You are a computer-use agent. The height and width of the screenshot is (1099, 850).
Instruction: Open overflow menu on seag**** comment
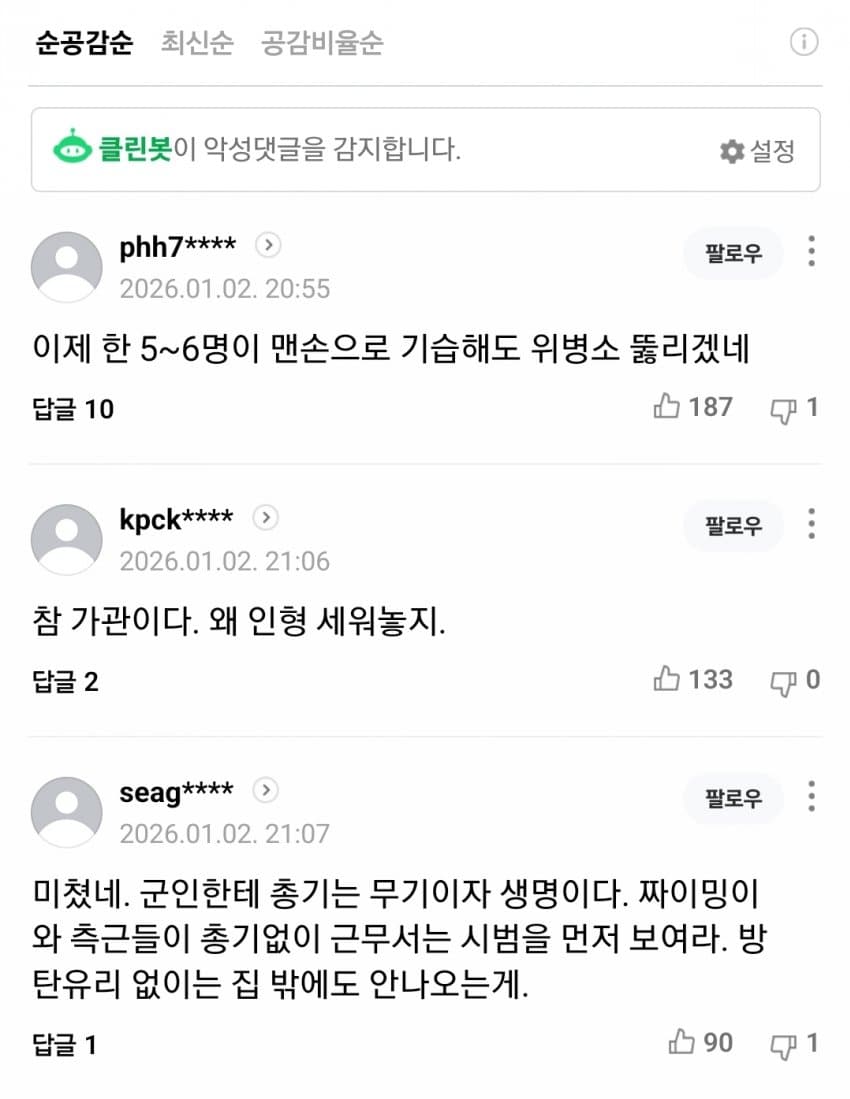point(811,796)
